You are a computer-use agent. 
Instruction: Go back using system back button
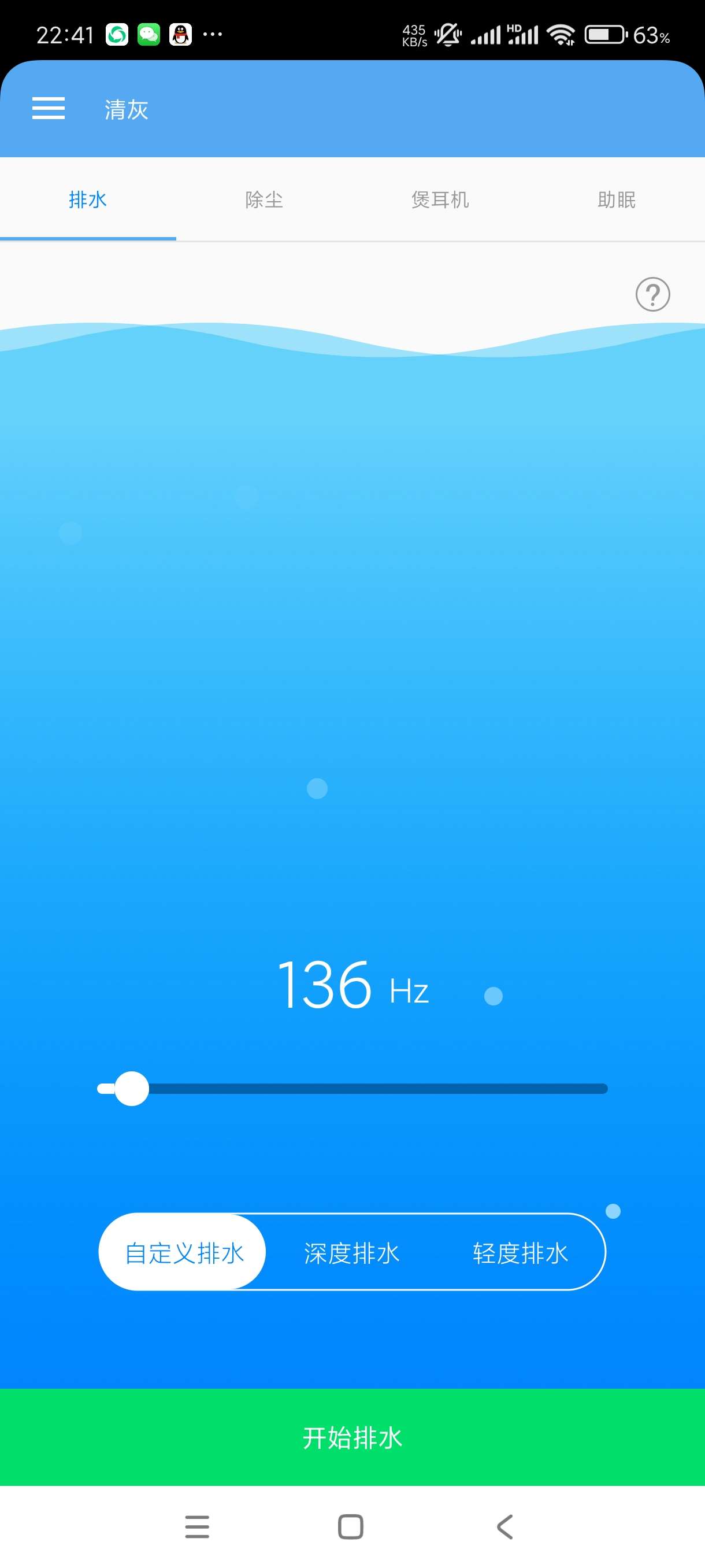click(x=505, y=1526)
